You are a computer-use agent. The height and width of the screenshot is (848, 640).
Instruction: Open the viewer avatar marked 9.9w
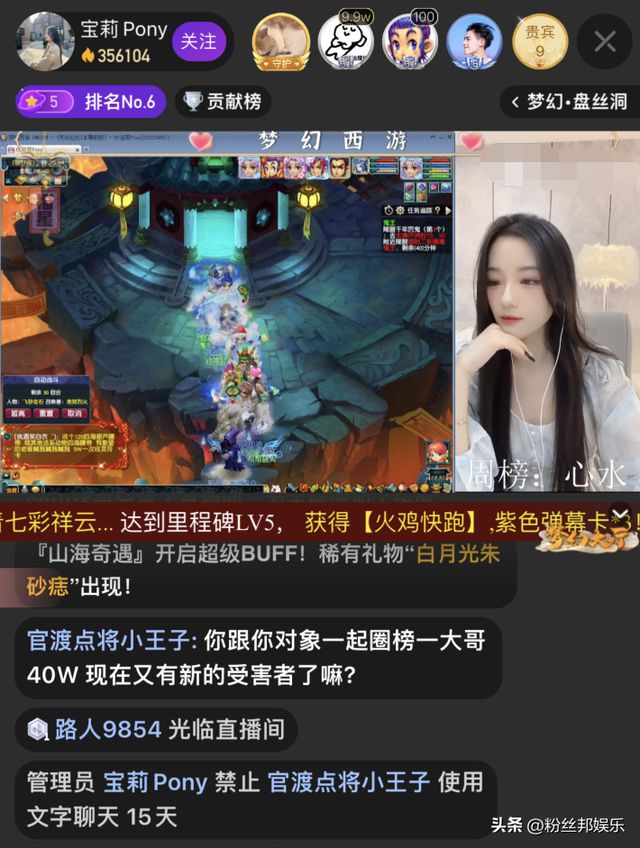click(x=345, y=41)
